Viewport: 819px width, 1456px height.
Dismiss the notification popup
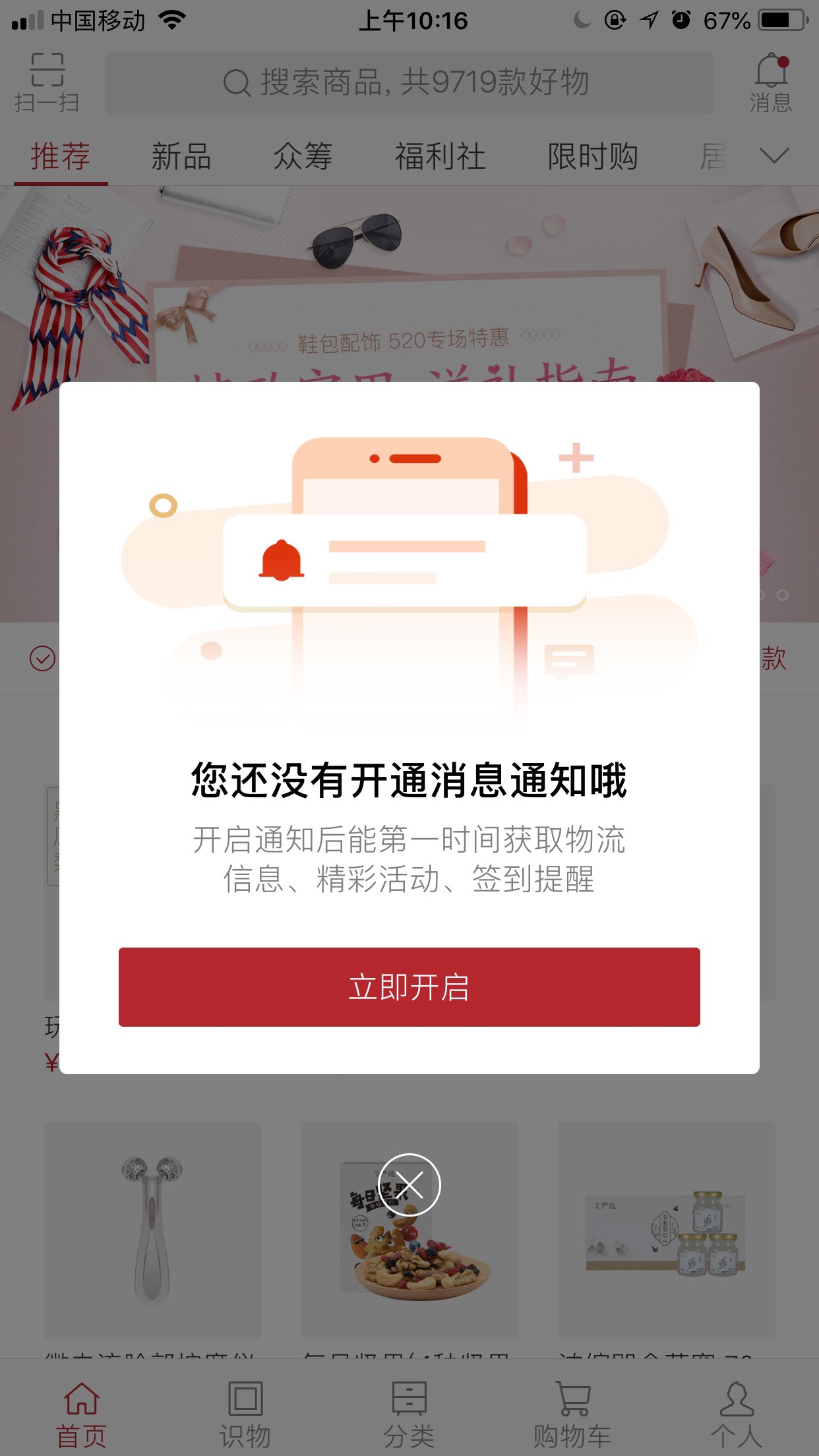click(x=409, y=1185)
